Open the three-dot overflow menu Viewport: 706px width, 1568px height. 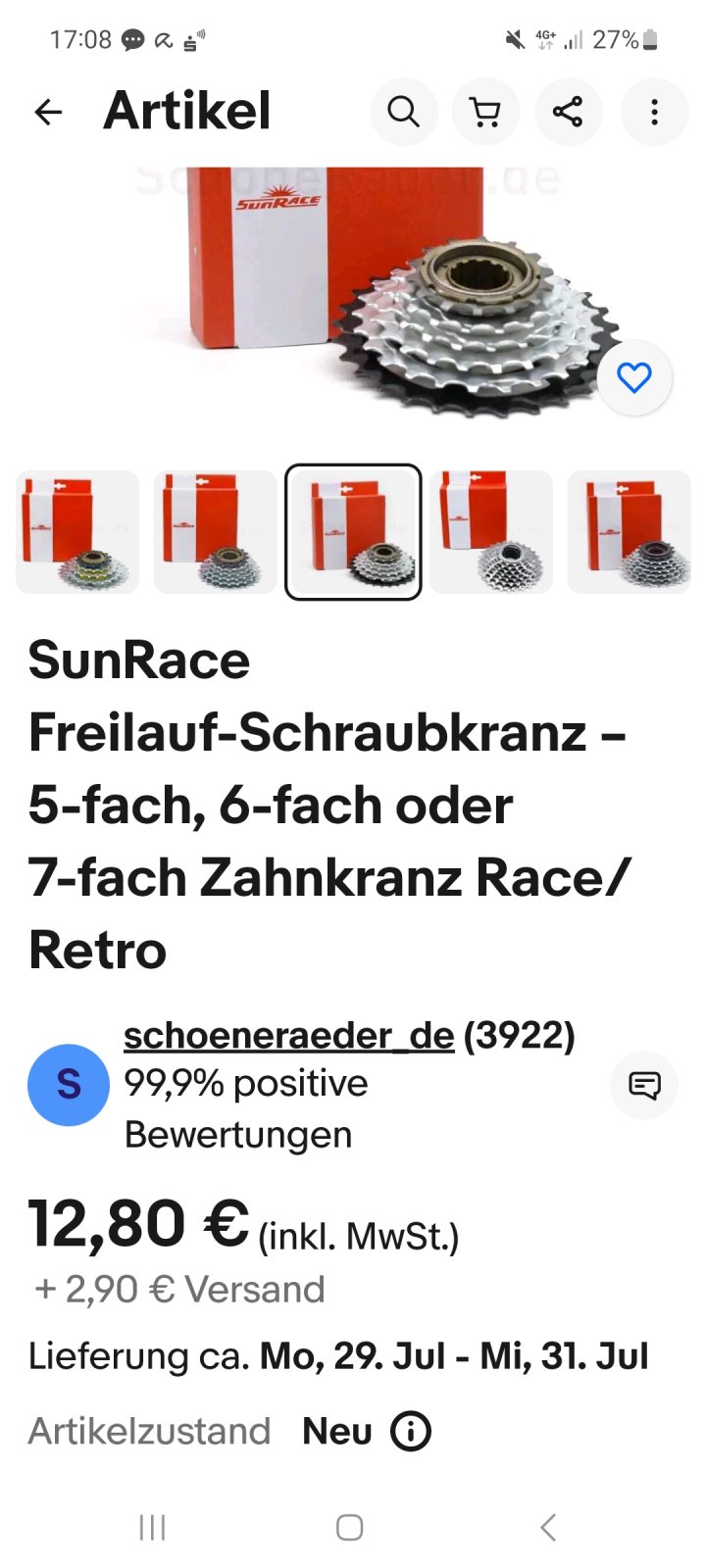tap(654, 112)
